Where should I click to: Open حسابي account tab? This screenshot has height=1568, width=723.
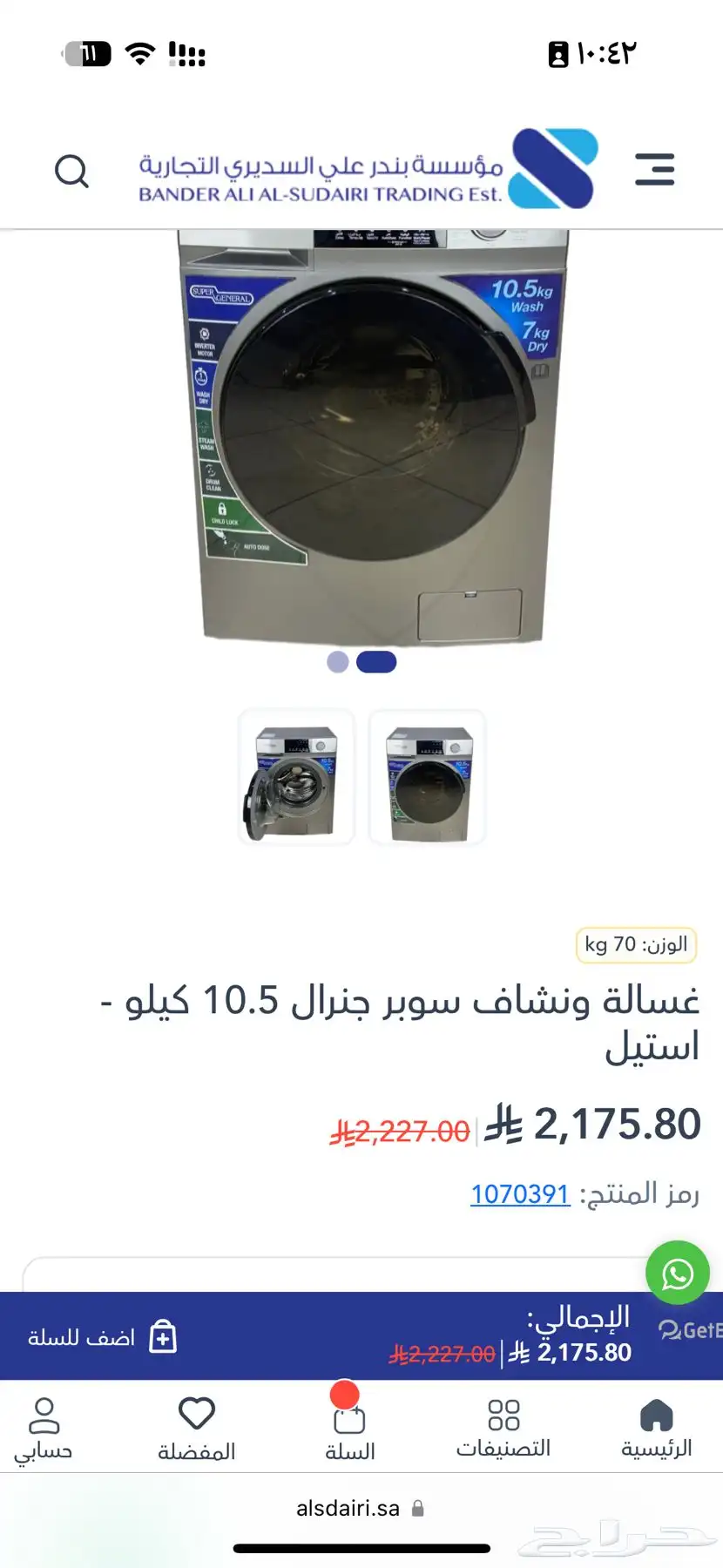43,1429
